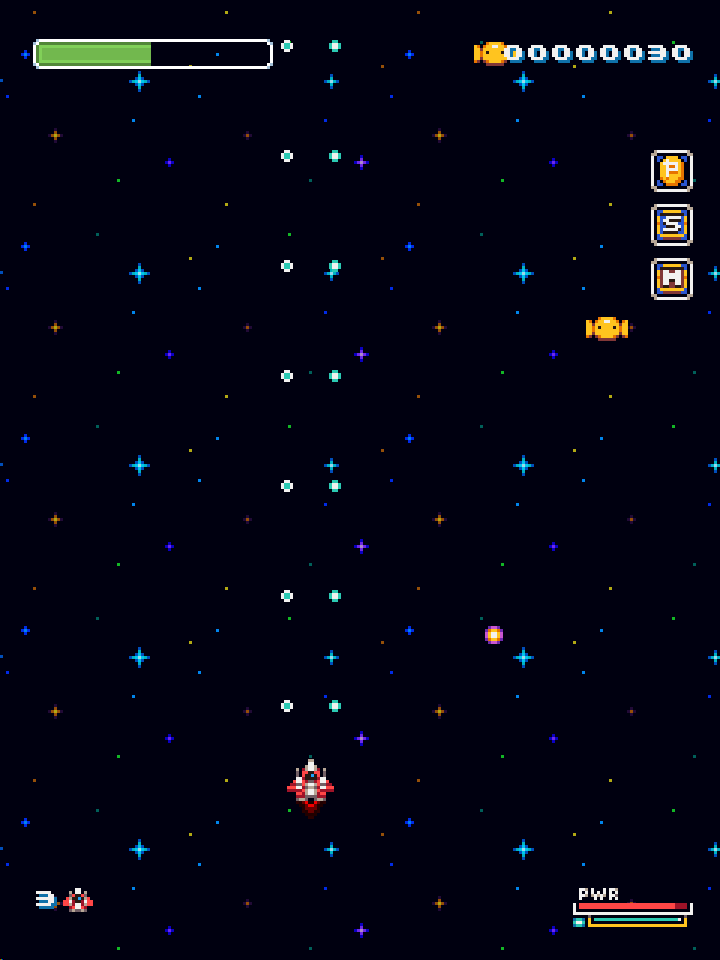Use the S power-up button
This screenshot has height=960, width=720.
point(672,225)
